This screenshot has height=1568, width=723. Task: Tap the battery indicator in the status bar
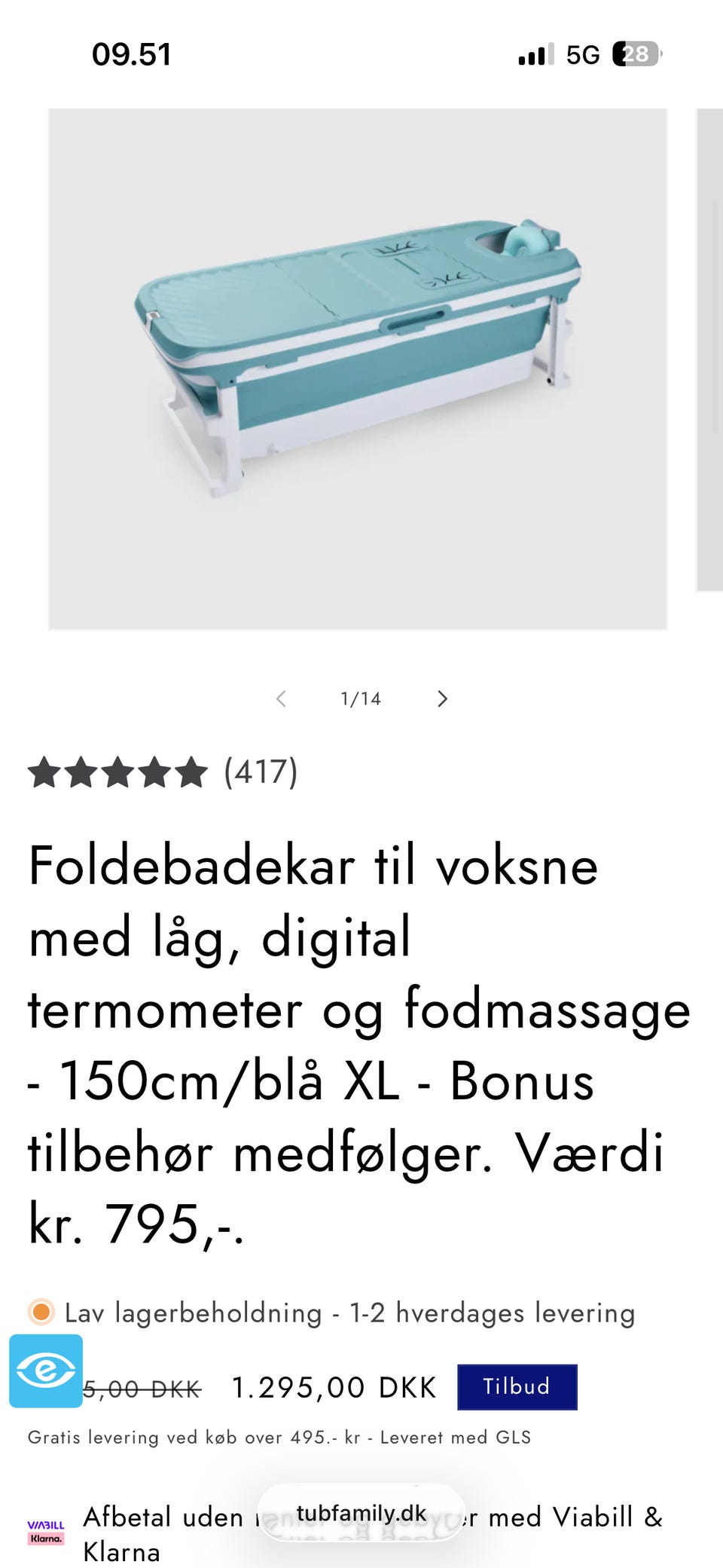click(x=636, y=55)
